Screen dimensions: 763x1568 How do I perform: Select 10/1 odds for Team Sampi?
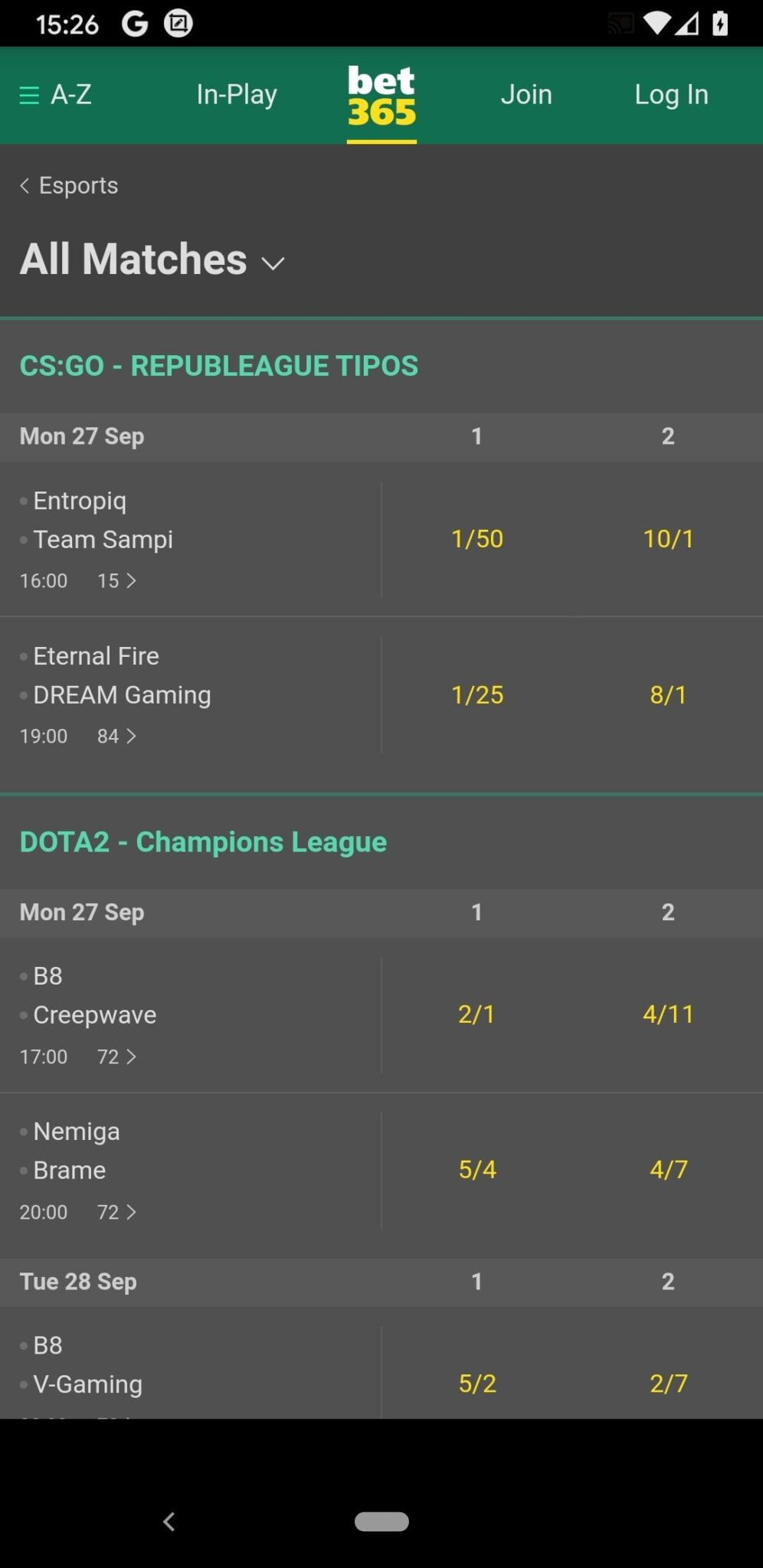(668, 539)
